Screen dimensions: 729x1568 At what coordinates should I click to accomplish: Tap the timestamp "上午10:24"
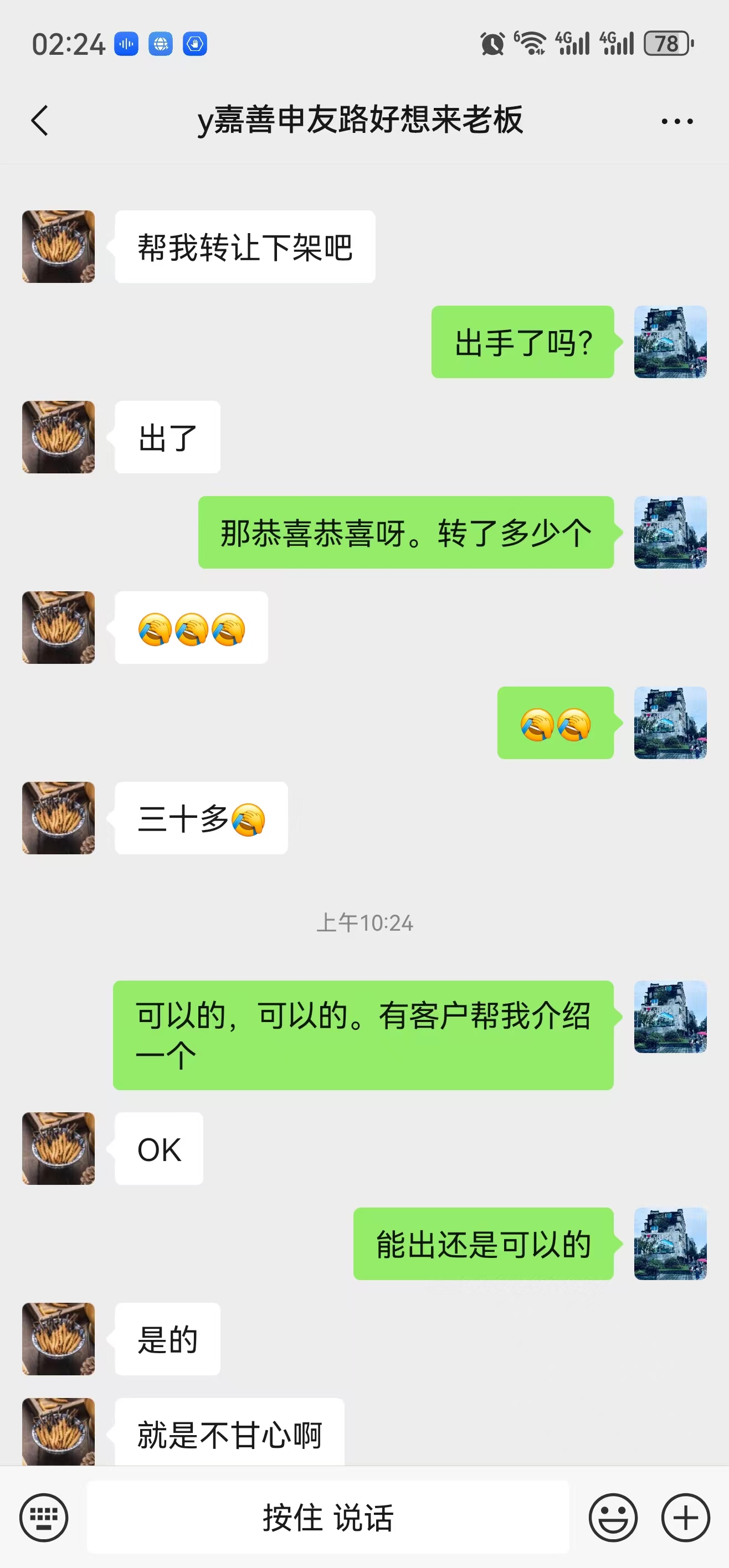click(x=366, y=923)
